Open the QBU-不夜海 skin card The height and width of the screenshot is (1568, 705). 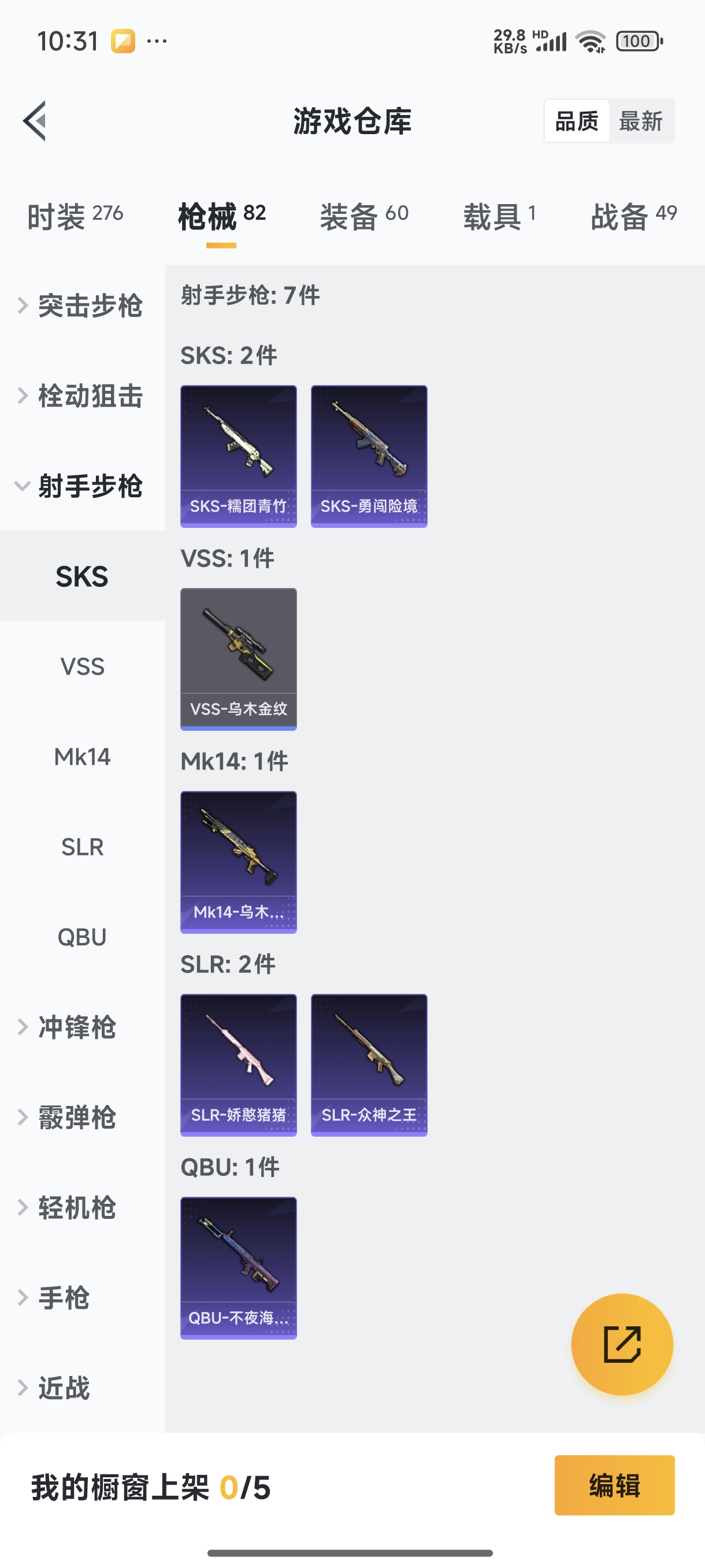click(x=239, y=1268)
